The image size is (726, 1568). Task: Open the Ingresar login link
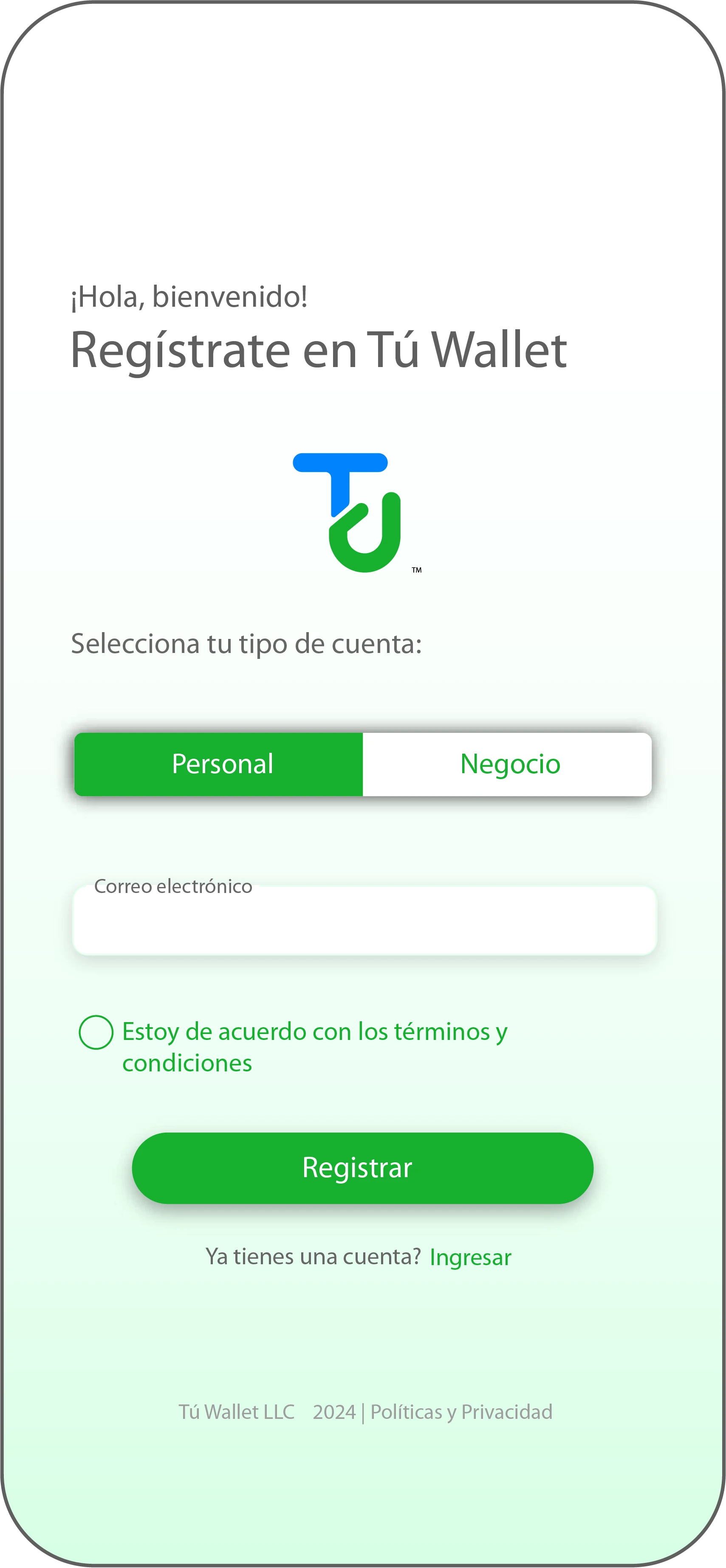pyautogui.click(x=470, y=1257)
